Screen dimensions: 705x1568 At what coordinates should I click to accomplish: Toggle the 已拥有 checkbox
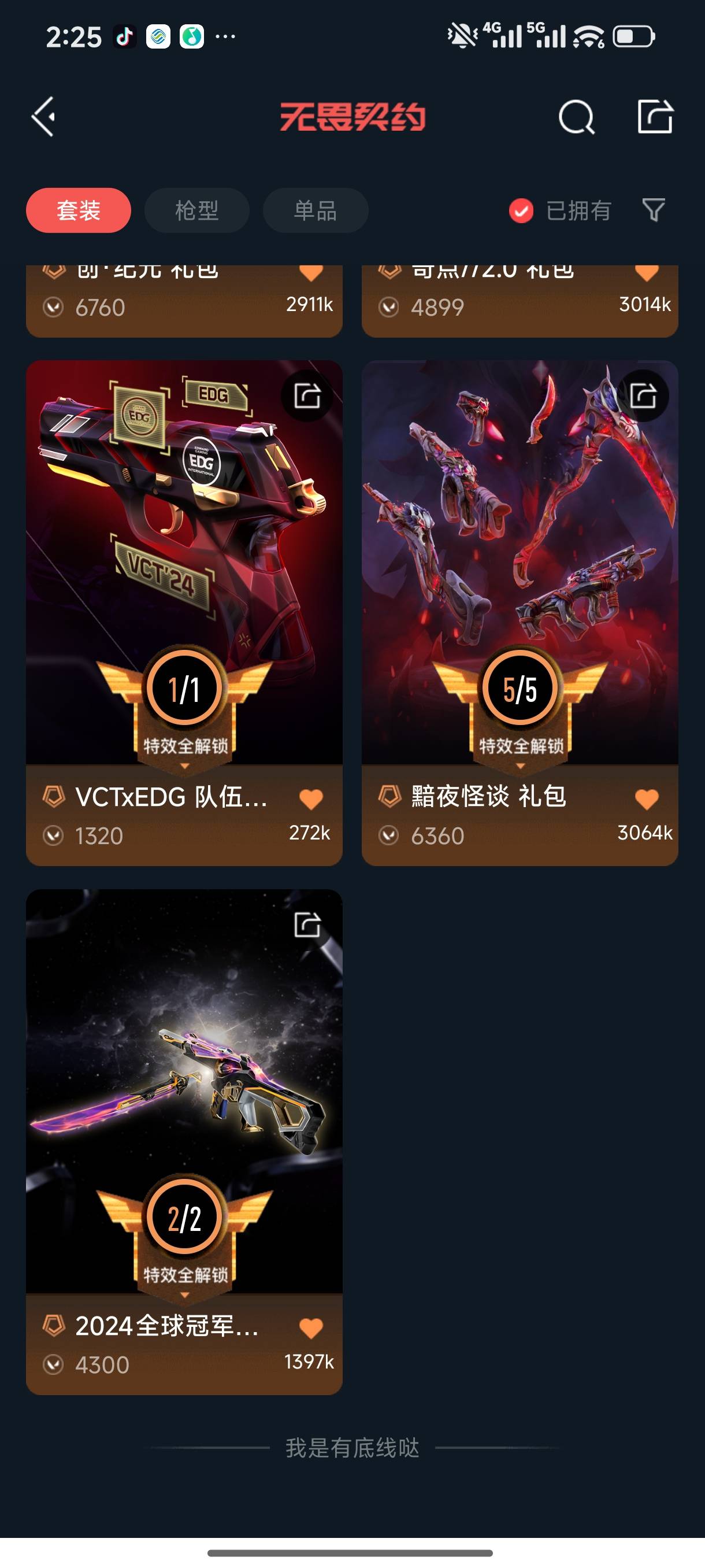[x=521, y=210]
